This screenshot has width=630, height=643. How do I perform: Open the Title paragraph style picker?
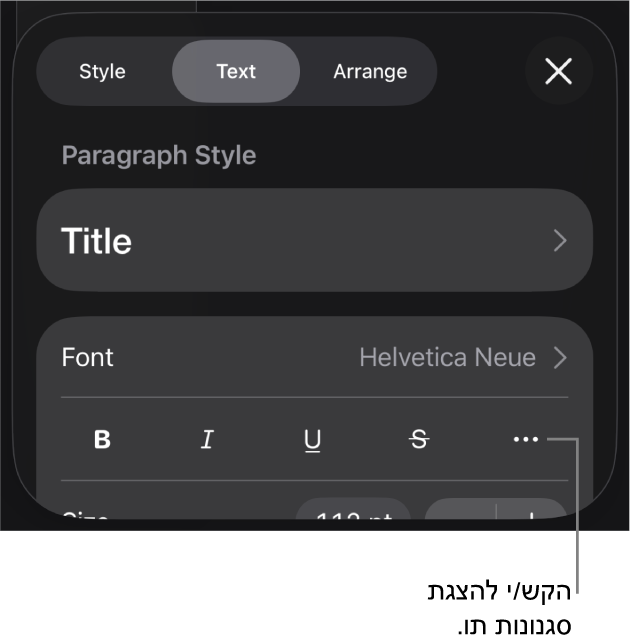click(x=314, y=241)
